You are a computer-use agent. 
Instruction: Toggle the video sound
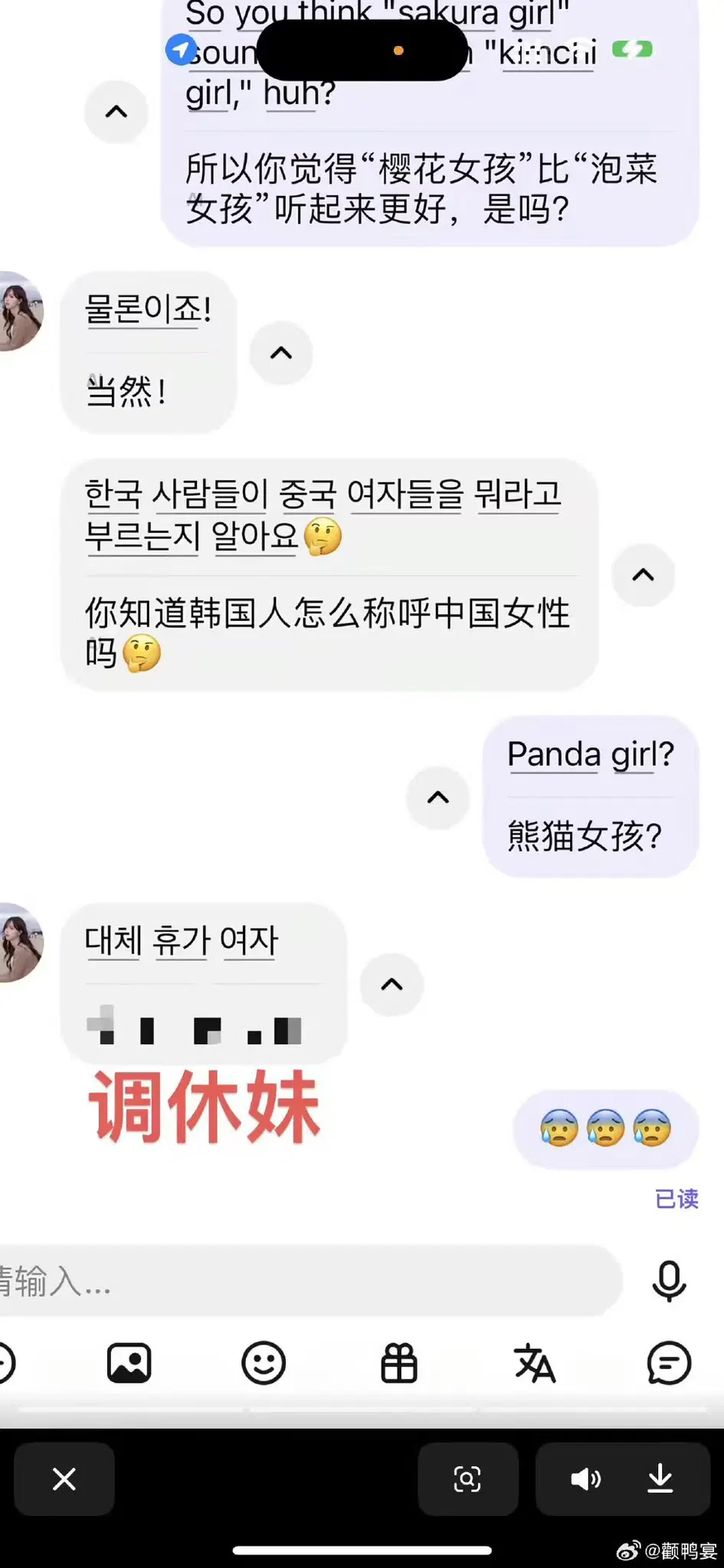[x=585, y=1479]
